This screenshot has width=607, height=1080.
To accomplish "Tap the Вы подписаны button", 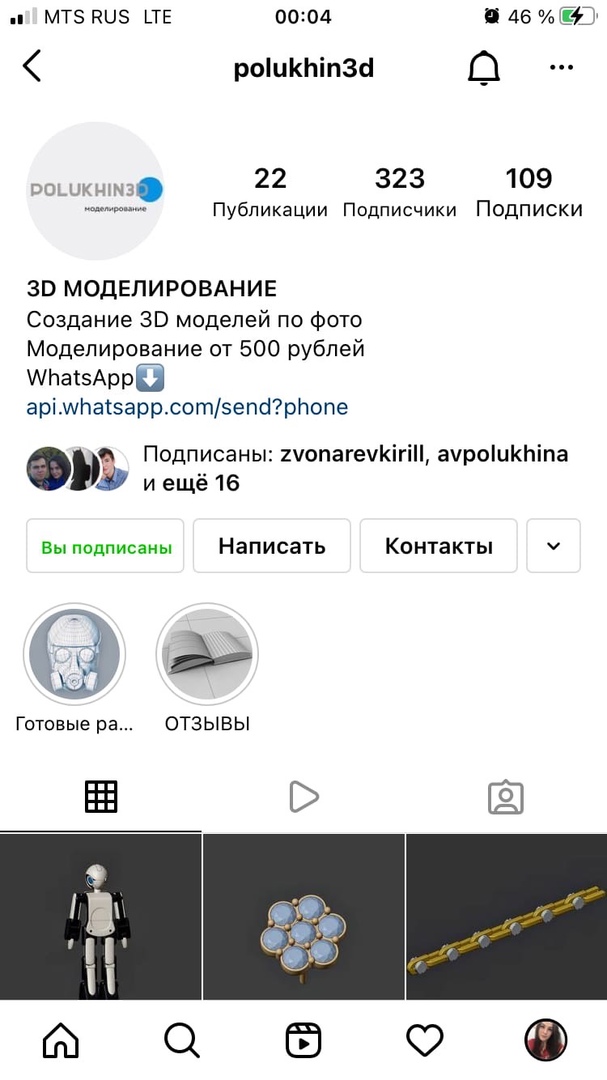I will 106,546.
